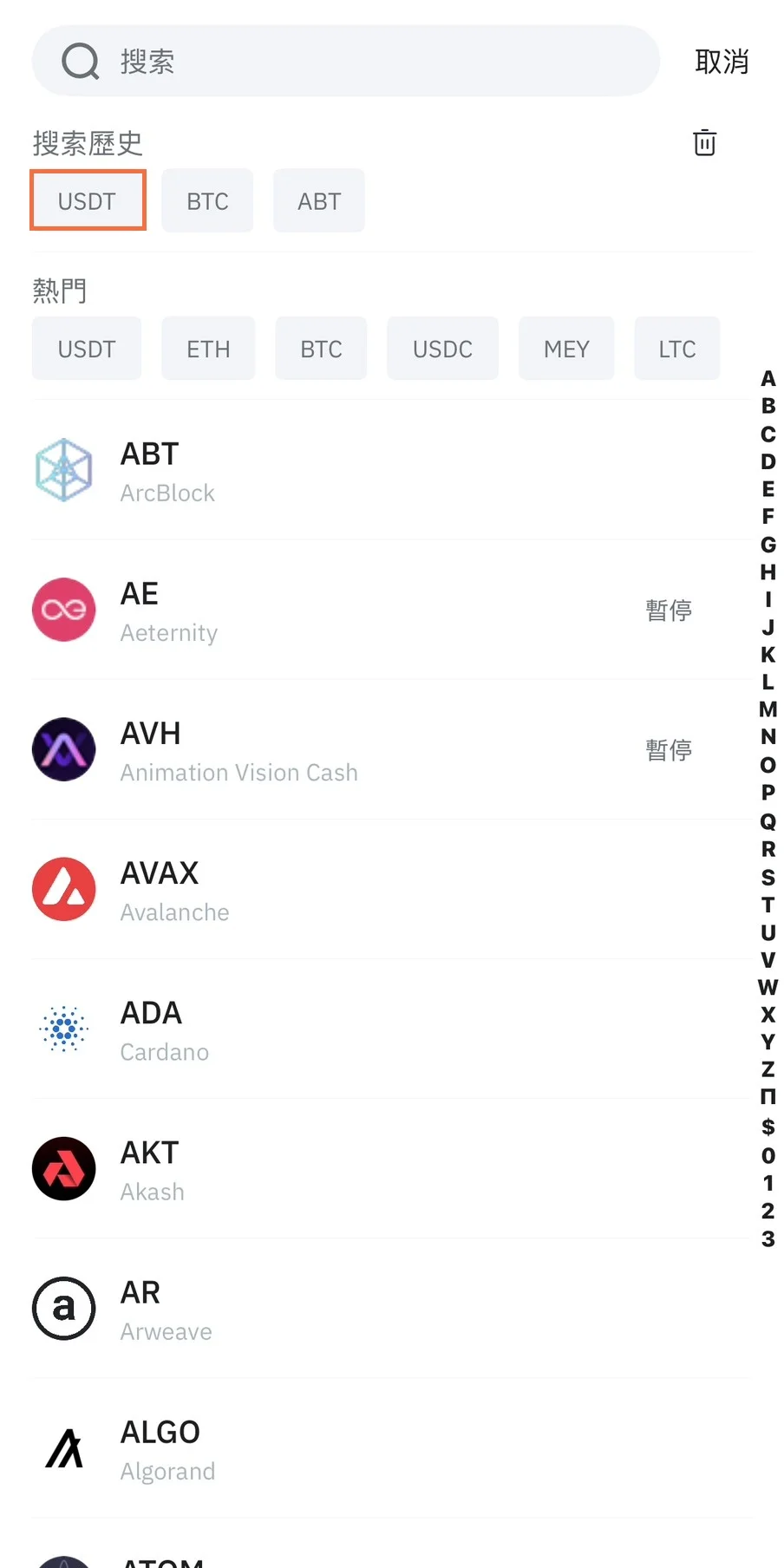Select the ABT search history chip
This screenshot has height=1568, width=784.
318,200
